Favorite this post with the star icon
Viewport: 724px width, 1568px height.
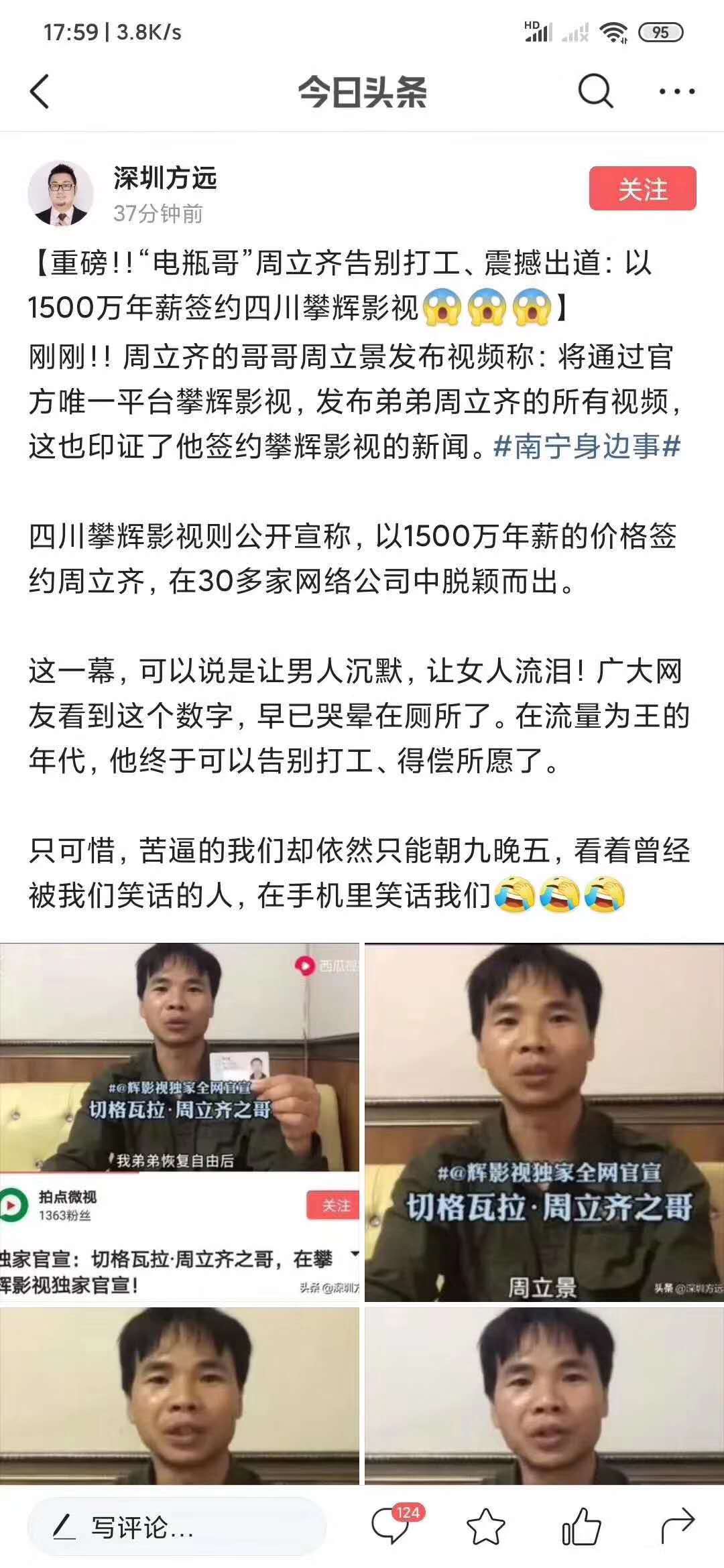[485, 1527]
